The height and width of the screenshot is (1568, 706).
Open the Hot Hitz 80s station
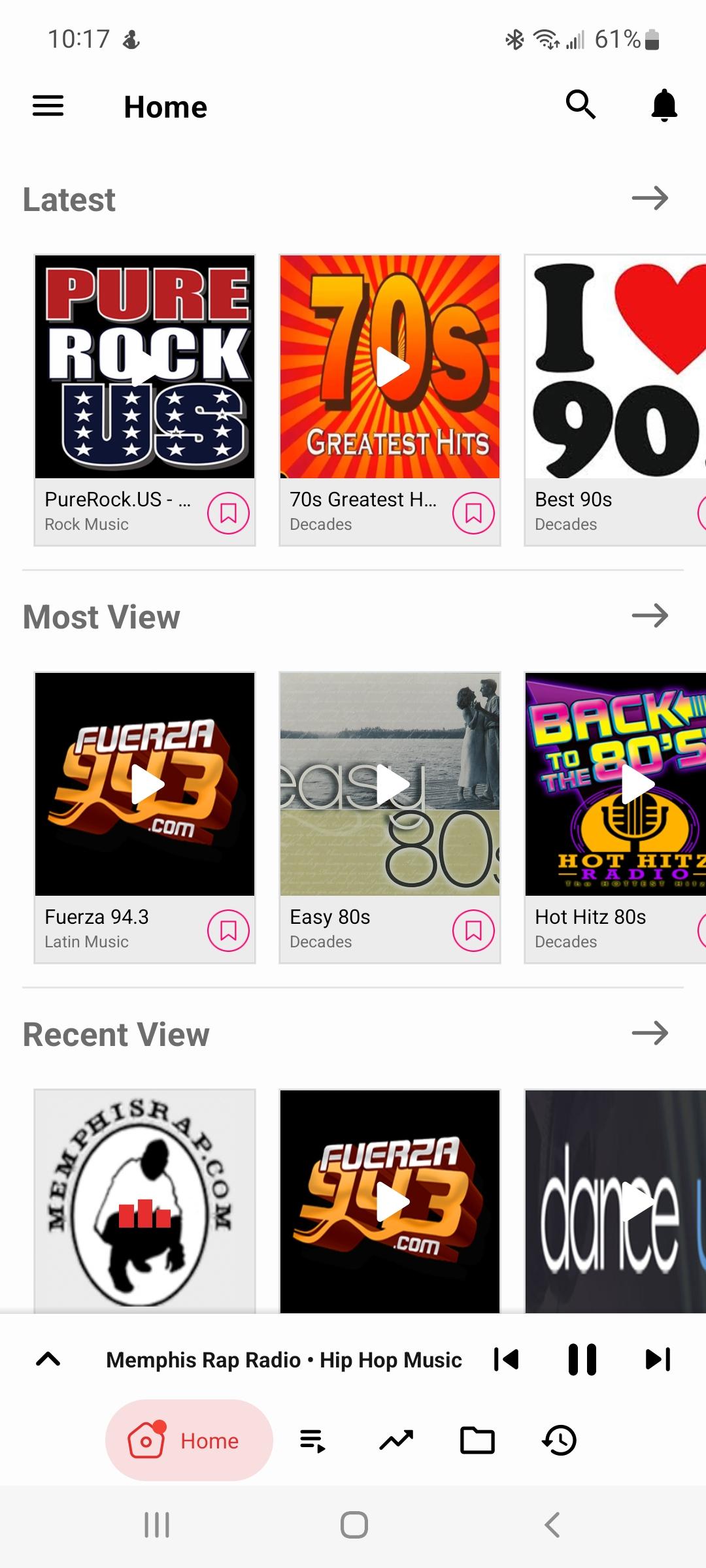pos(614,785)
